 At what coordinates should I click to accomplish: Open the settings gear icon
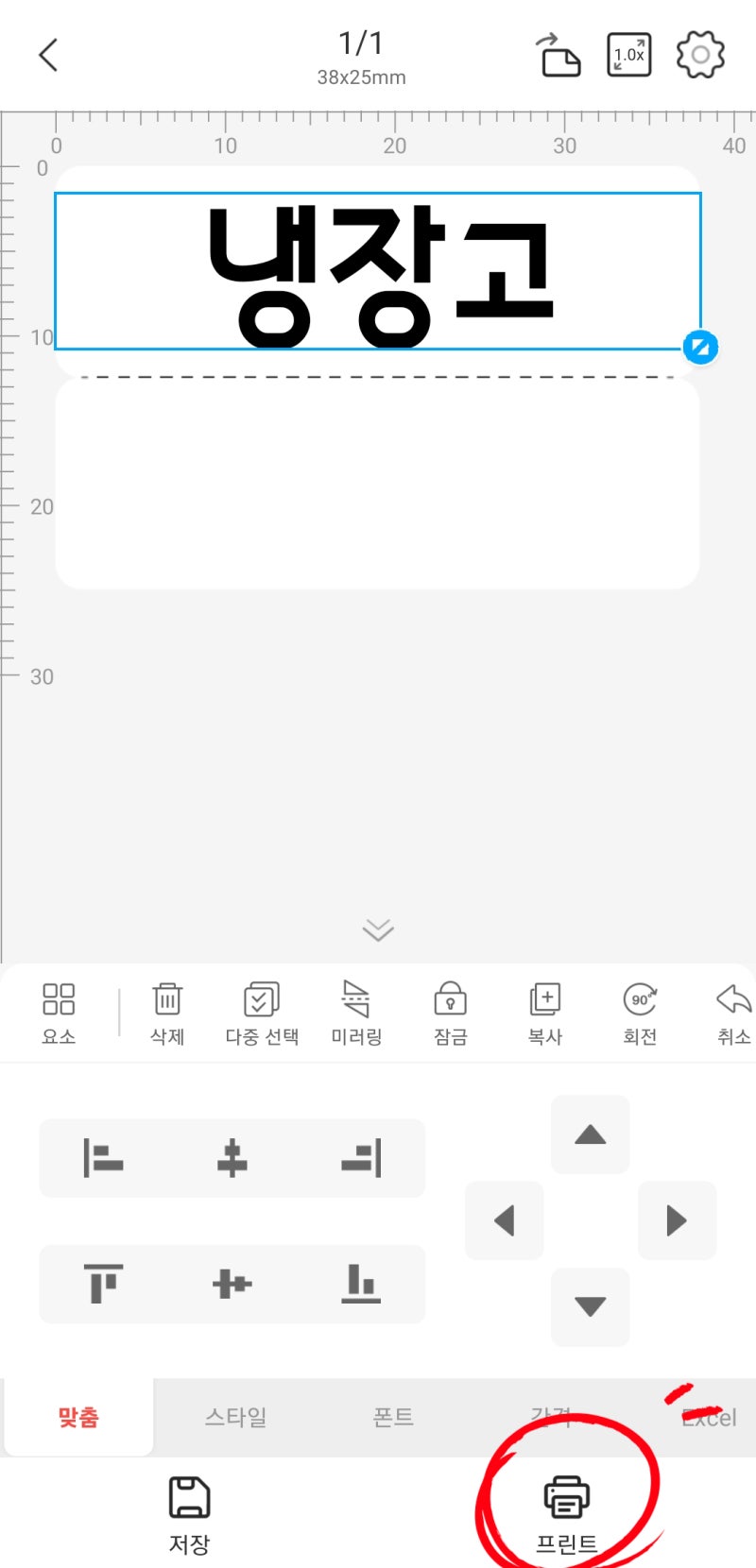(x=699, y=56)
